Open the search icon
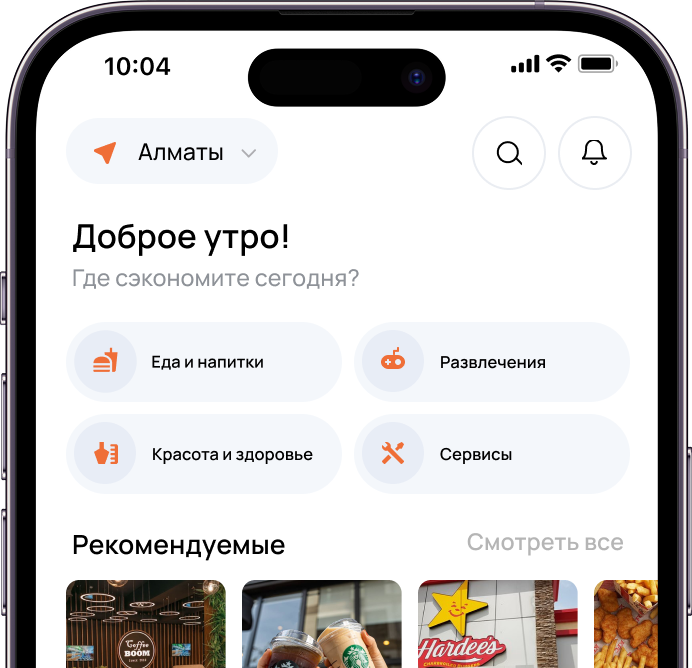The width and height of the screenshot is (692, 668). click(x=509, y=153)
